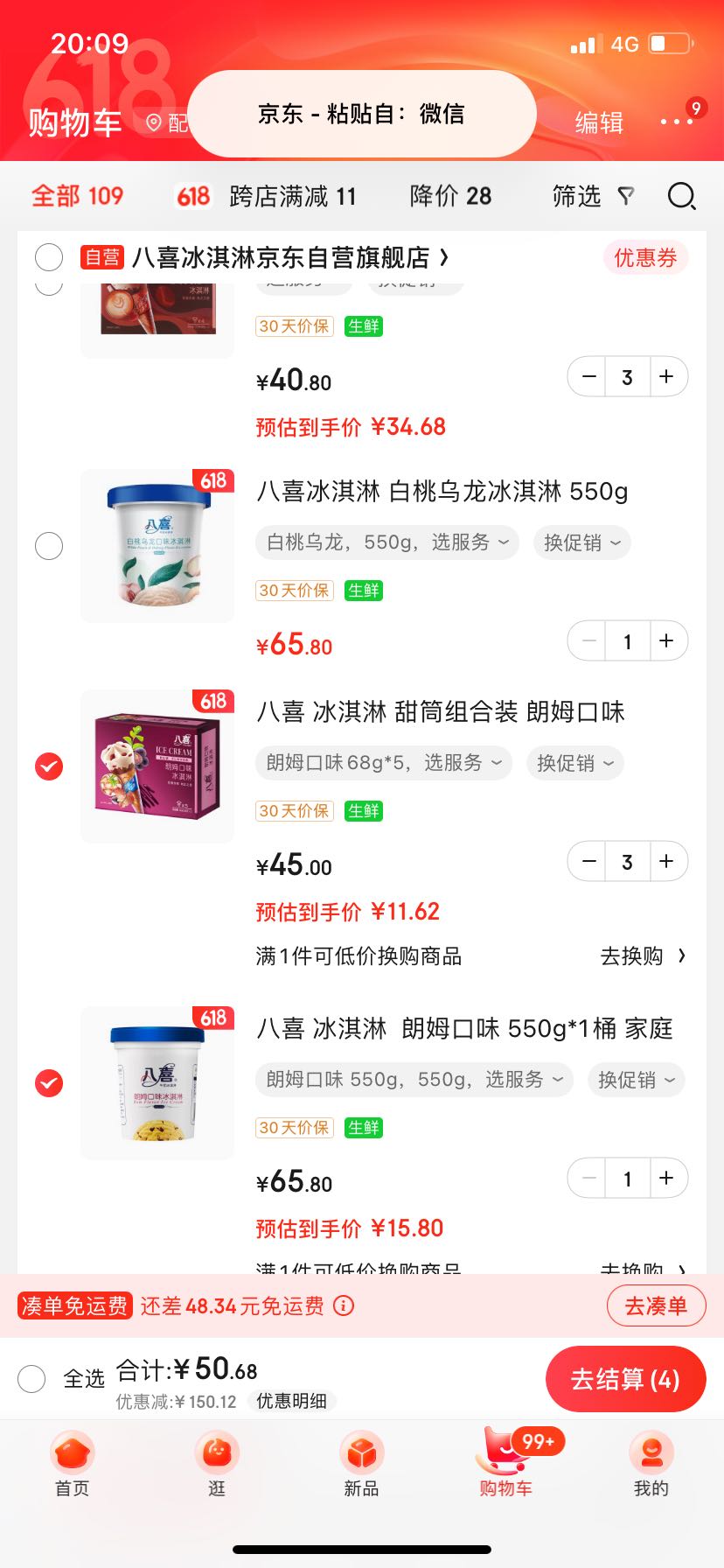Switch to the 降价 28 tab
This screenshot has width=724, height=1568.
coord(450,196)
